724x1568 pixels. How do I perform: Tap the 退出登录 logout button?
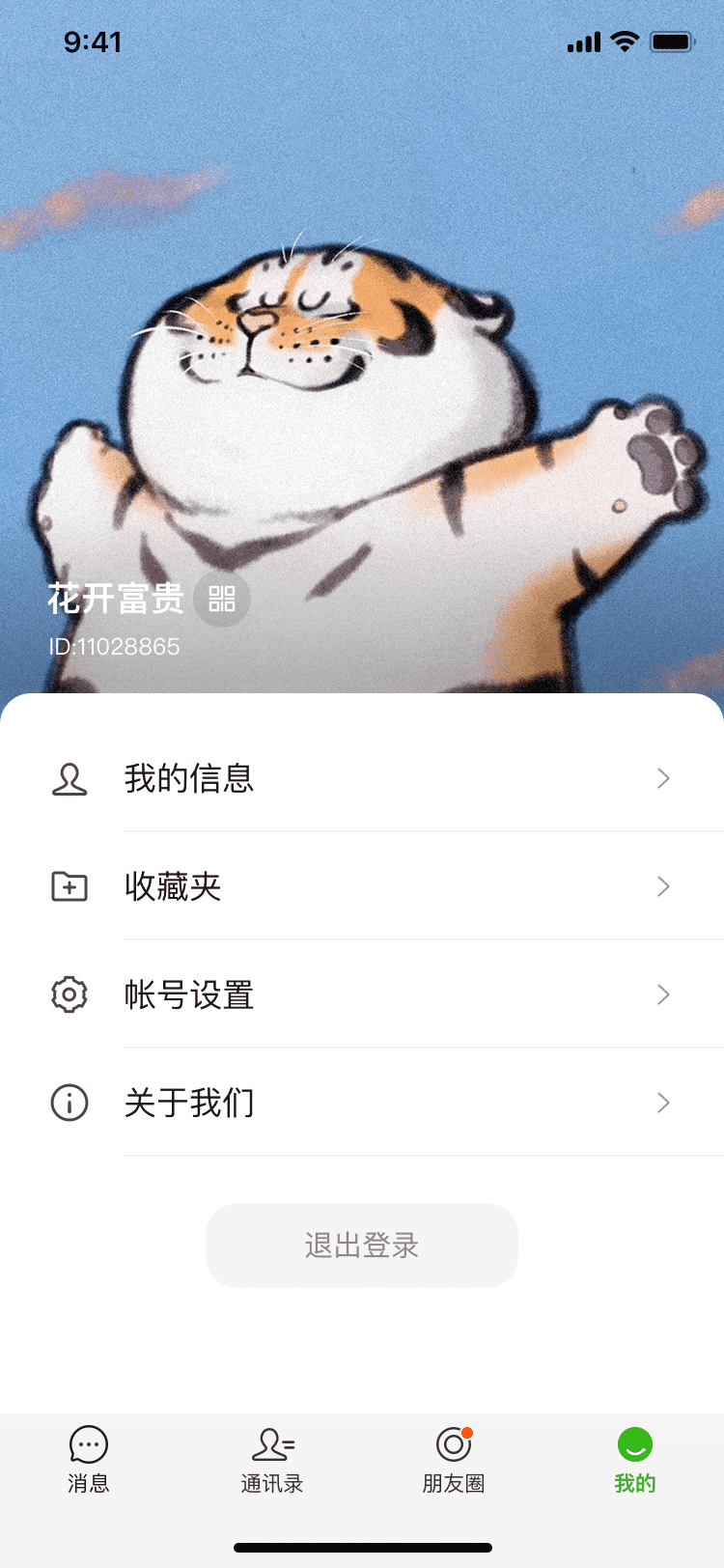tap(362, 1246)
